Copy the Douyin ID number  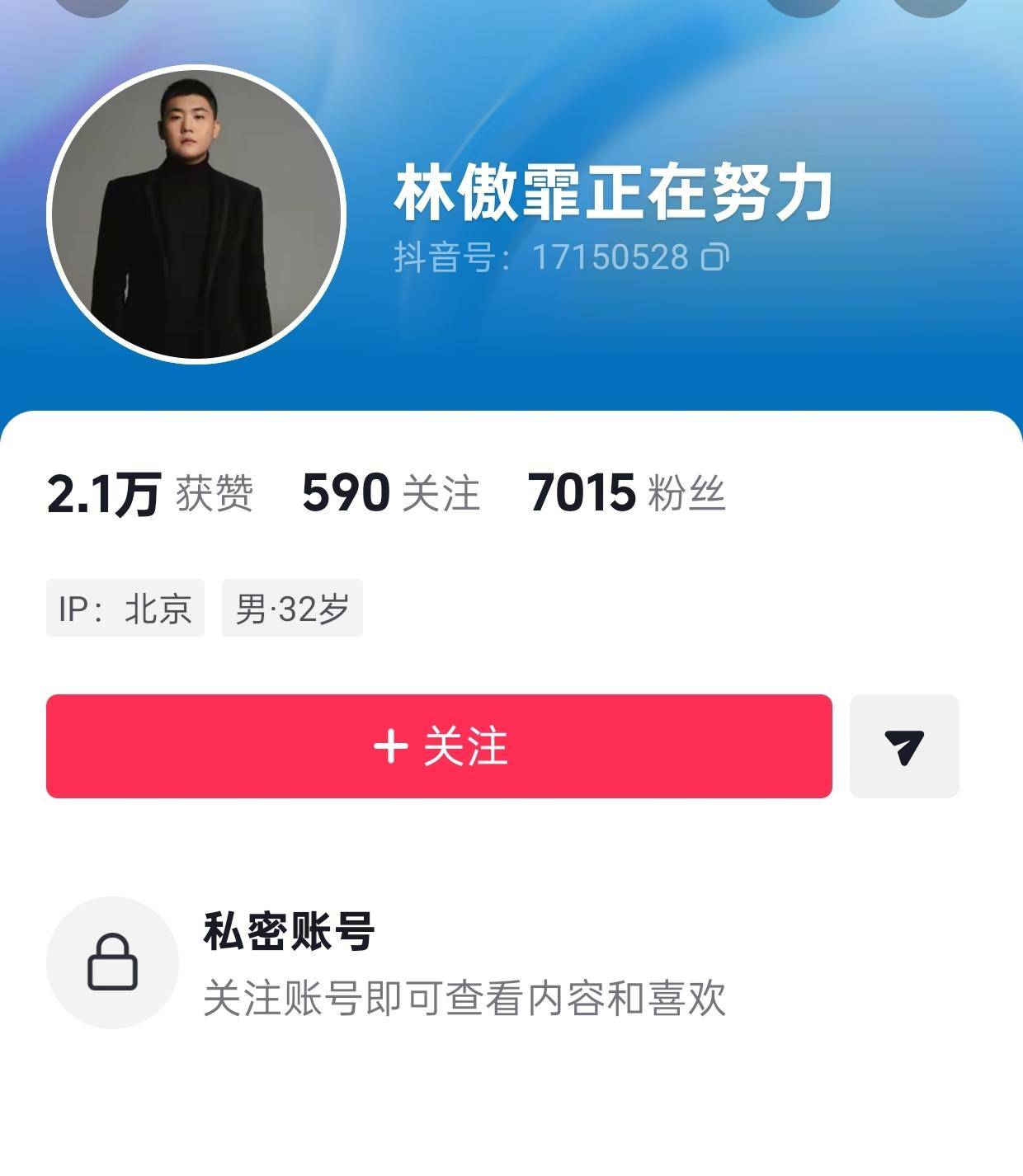coord(714,257)
